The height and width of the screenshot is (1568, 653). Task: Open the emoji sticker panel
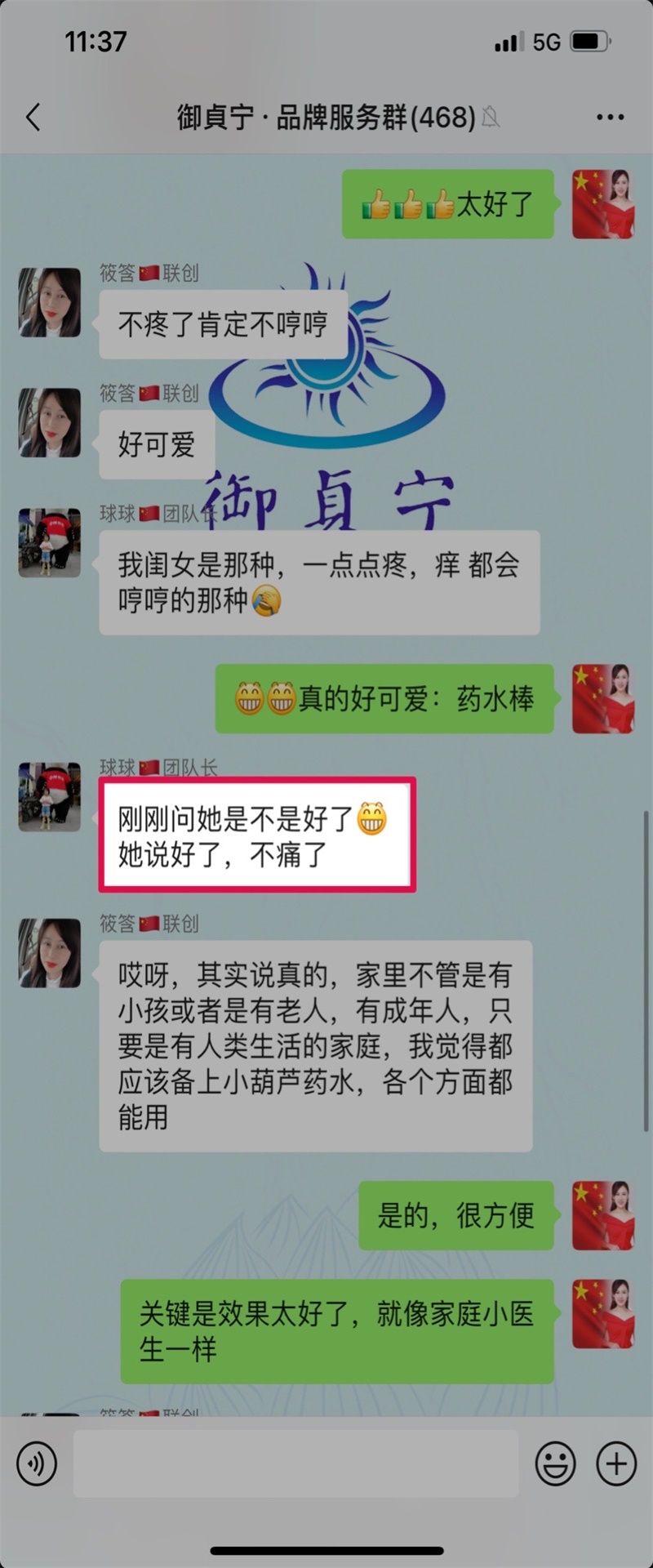[x=555, y=1463]
